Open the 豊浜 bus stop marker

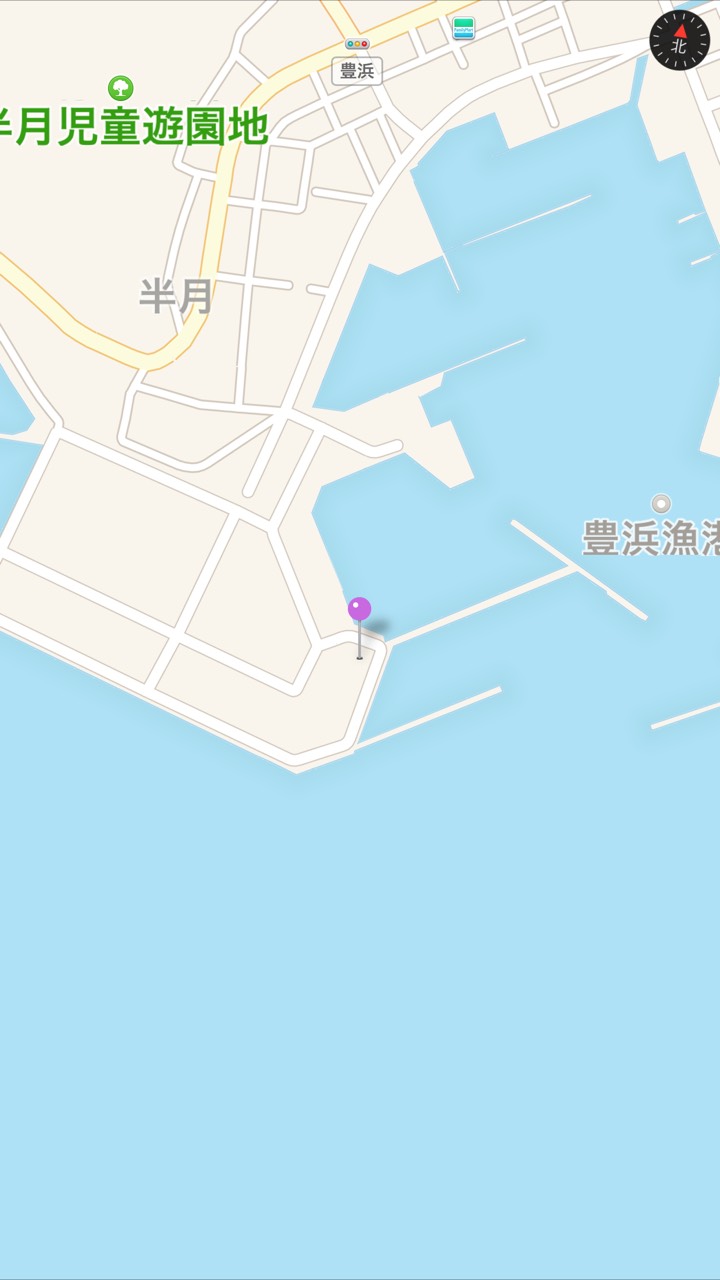(x=357, y=45)
